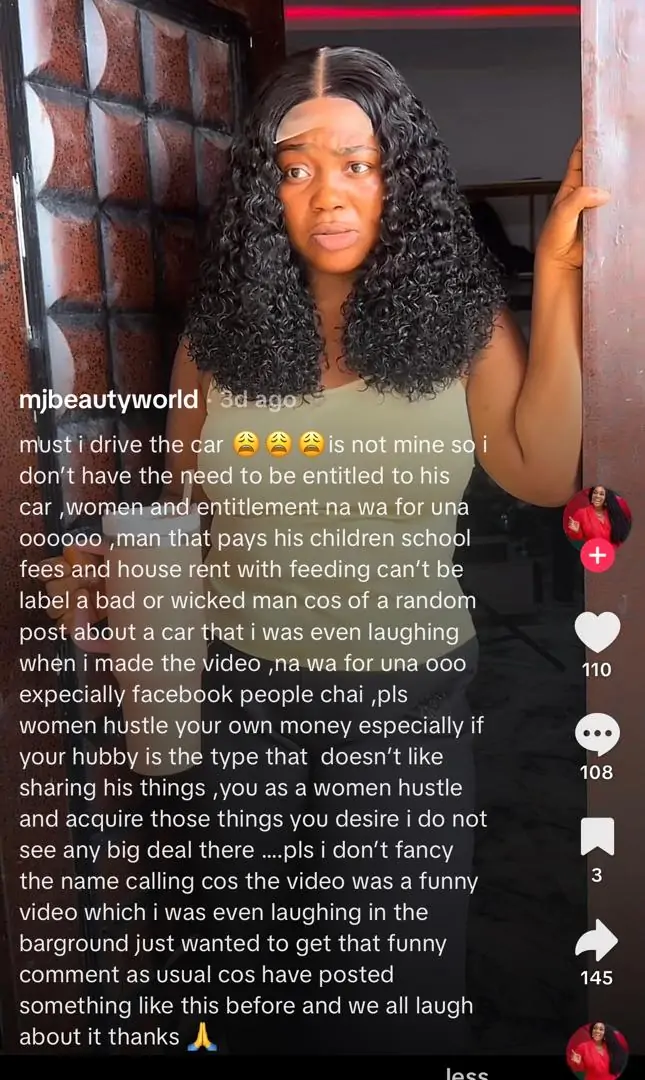Bookmark this video to favorites
The image size is (645, 1080).
597,836
